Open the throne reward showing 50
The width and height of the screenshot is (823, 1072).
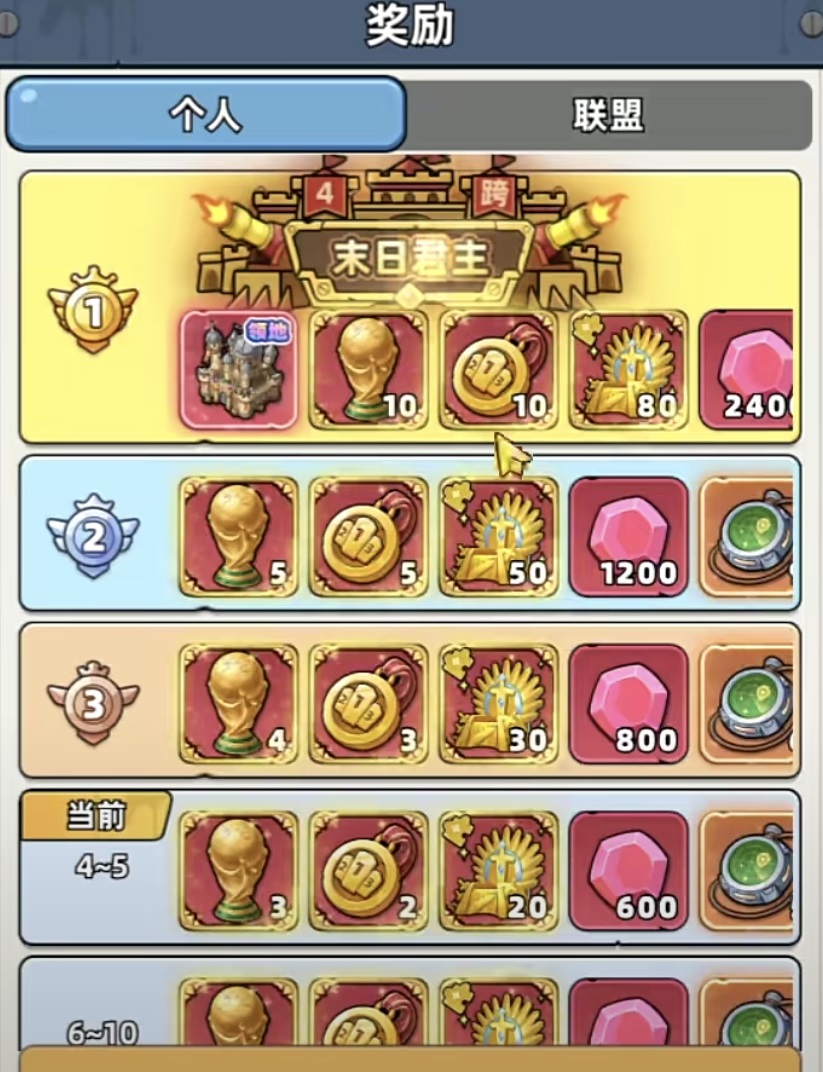click(x=498, y=537)
